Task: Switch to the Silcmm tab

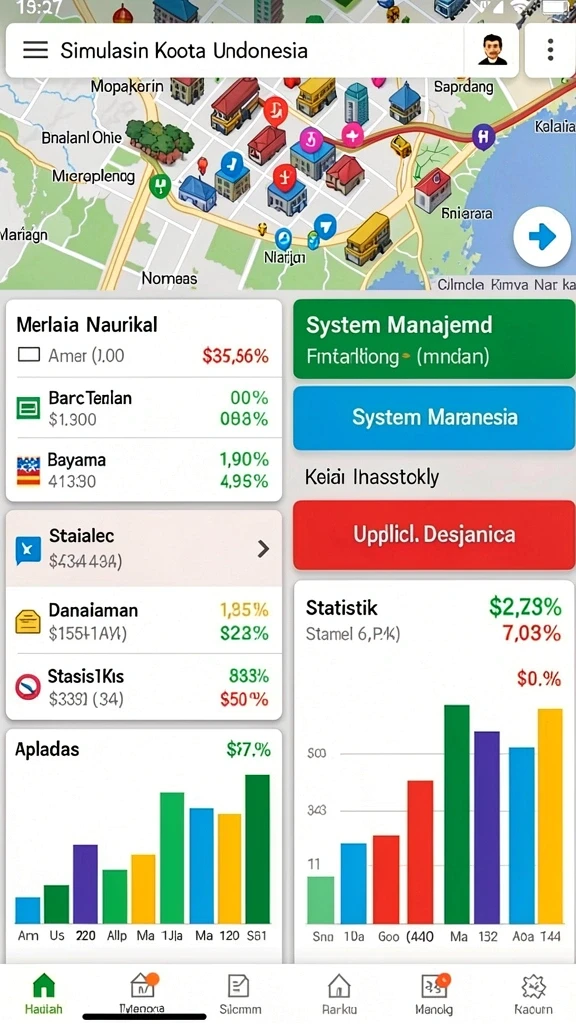Action: point(240,993)
